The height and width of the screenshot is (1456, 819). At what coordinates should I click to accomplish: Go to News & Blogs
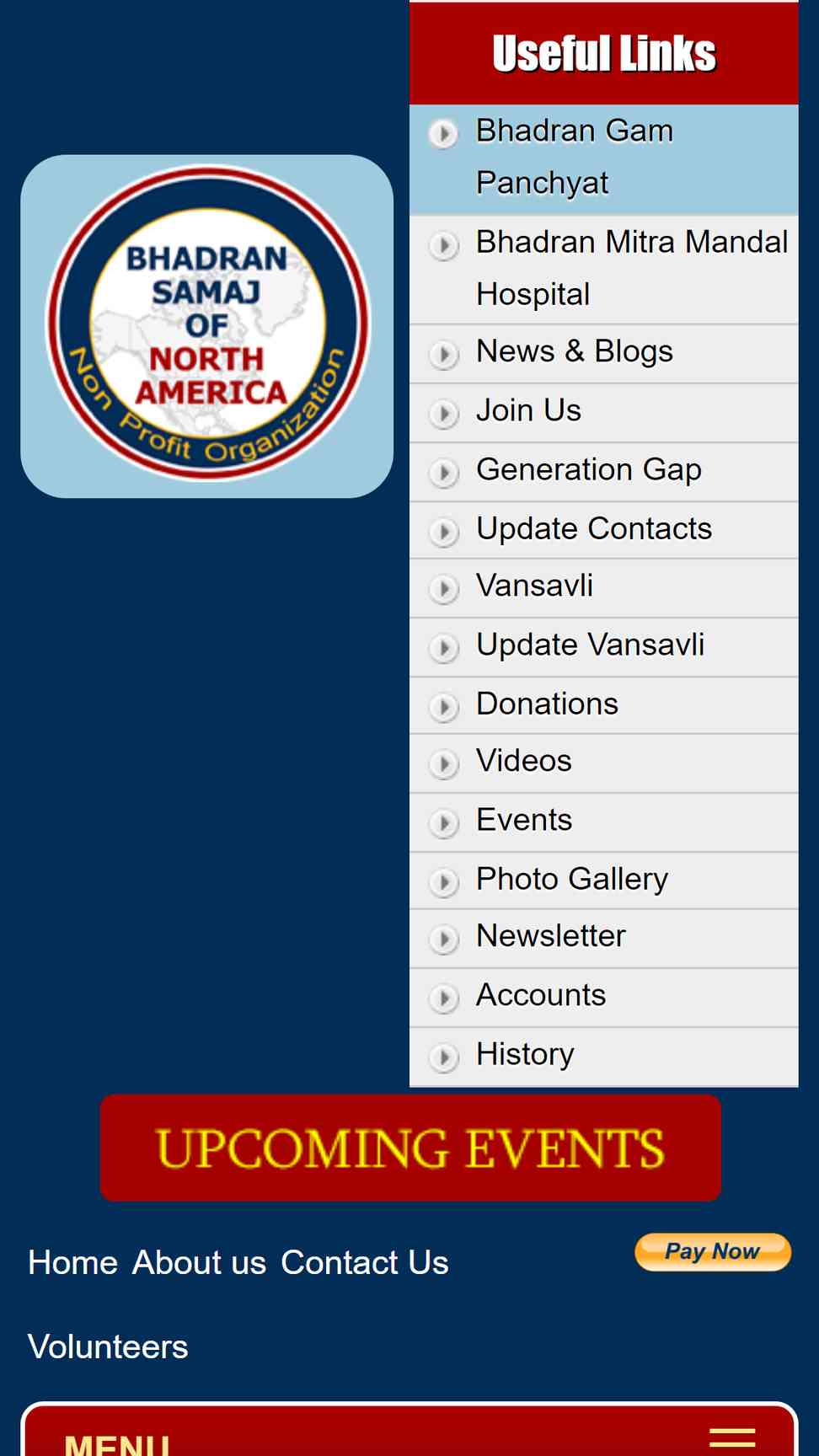coord(603,353)
